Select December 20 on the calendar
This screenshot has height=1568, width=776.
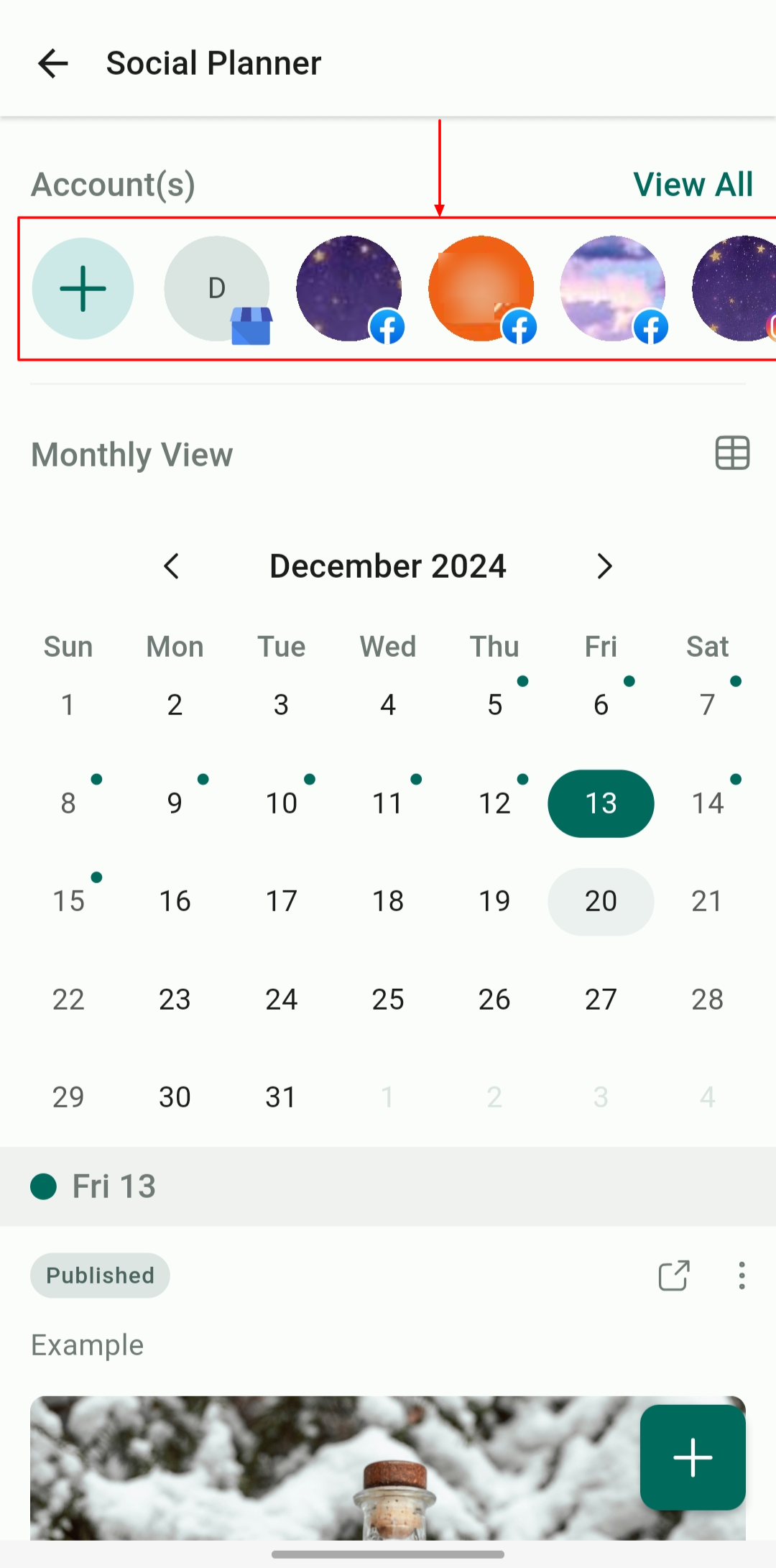(x=601, y=901)
